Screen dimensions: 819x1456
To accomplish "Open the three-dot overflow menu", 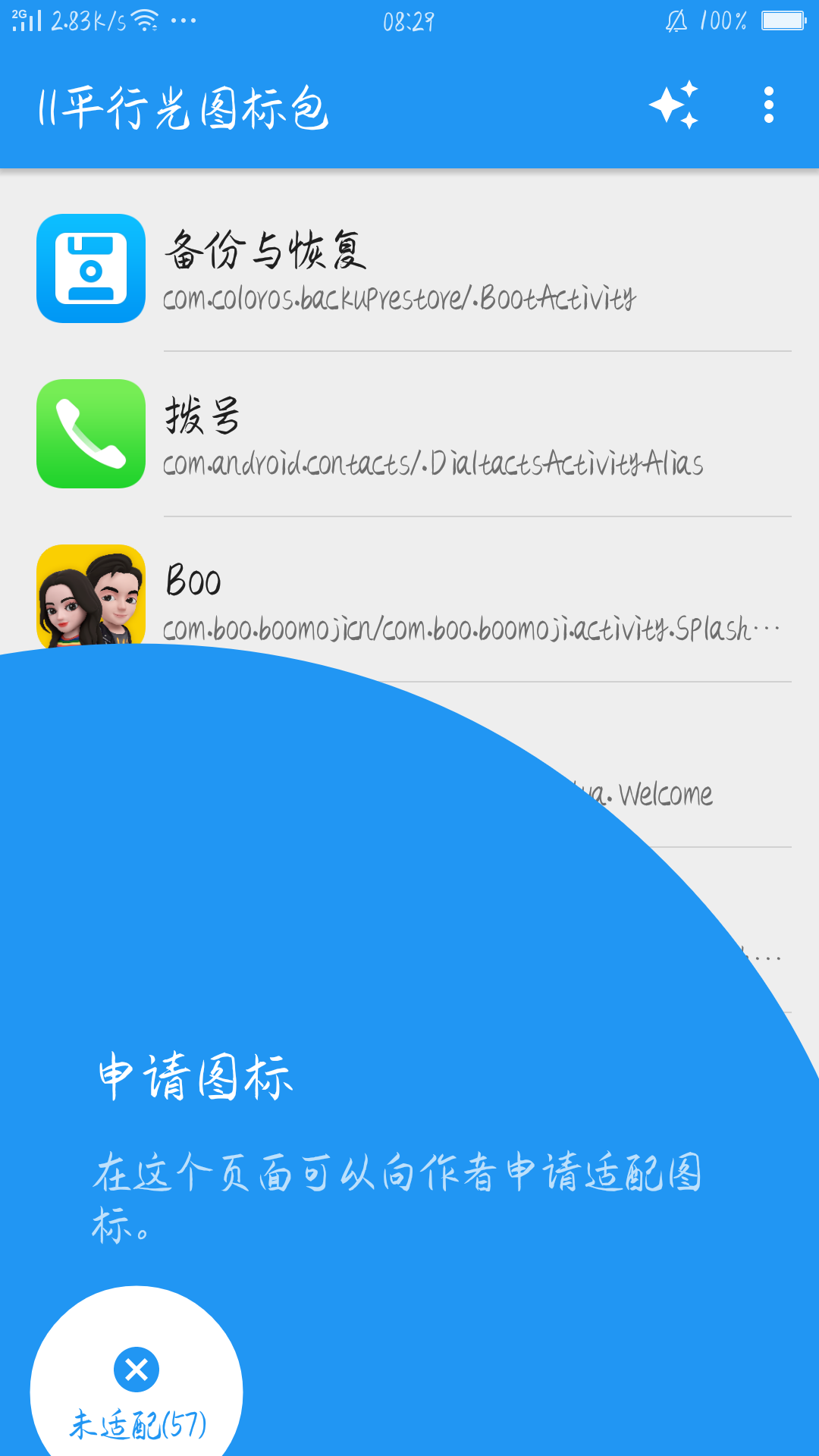I will pos(768,105).
